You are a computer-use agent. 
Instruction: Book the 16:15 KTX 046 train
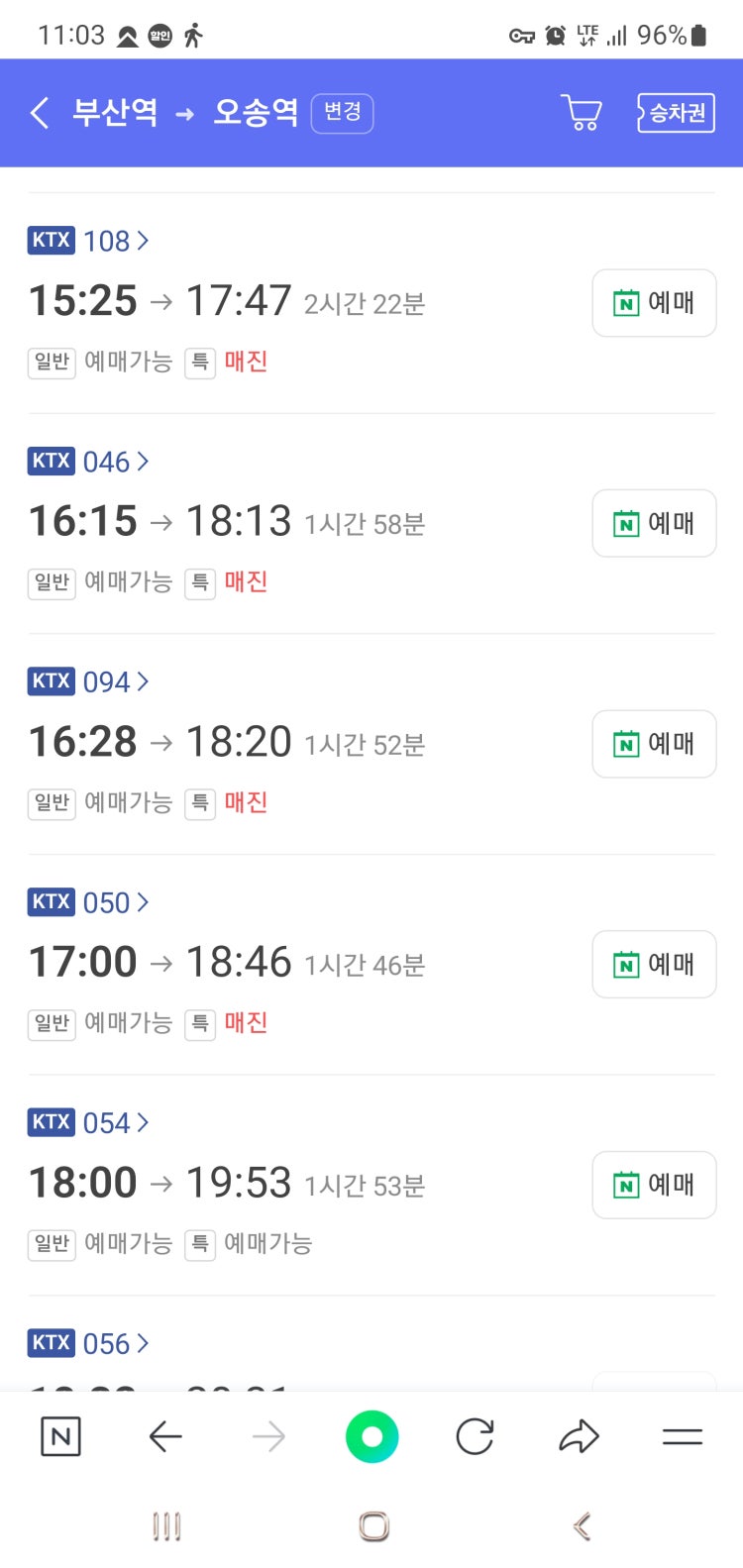point(654,523)
